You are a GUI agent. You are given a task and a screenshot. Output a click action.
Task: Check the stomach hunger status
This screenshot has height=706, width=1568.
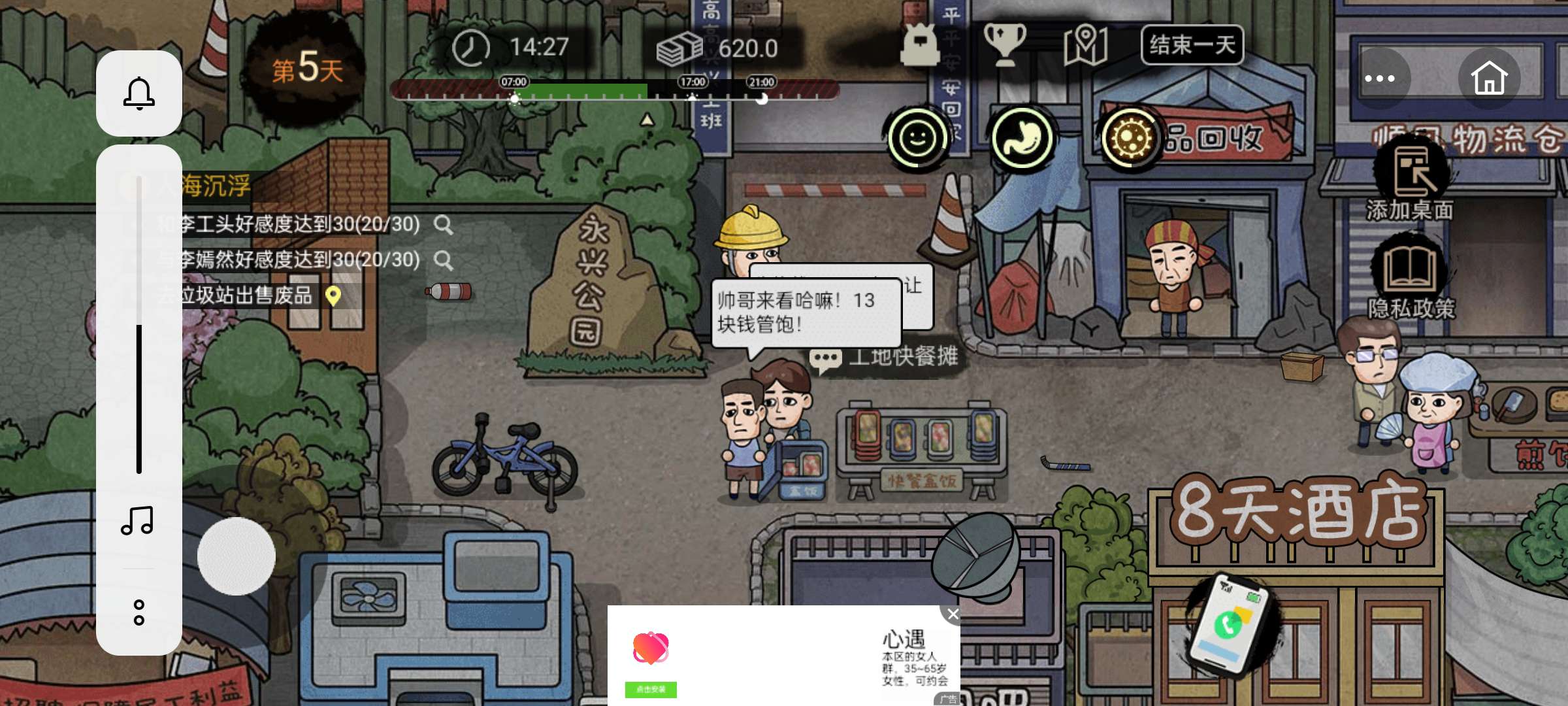[1022, 138]
